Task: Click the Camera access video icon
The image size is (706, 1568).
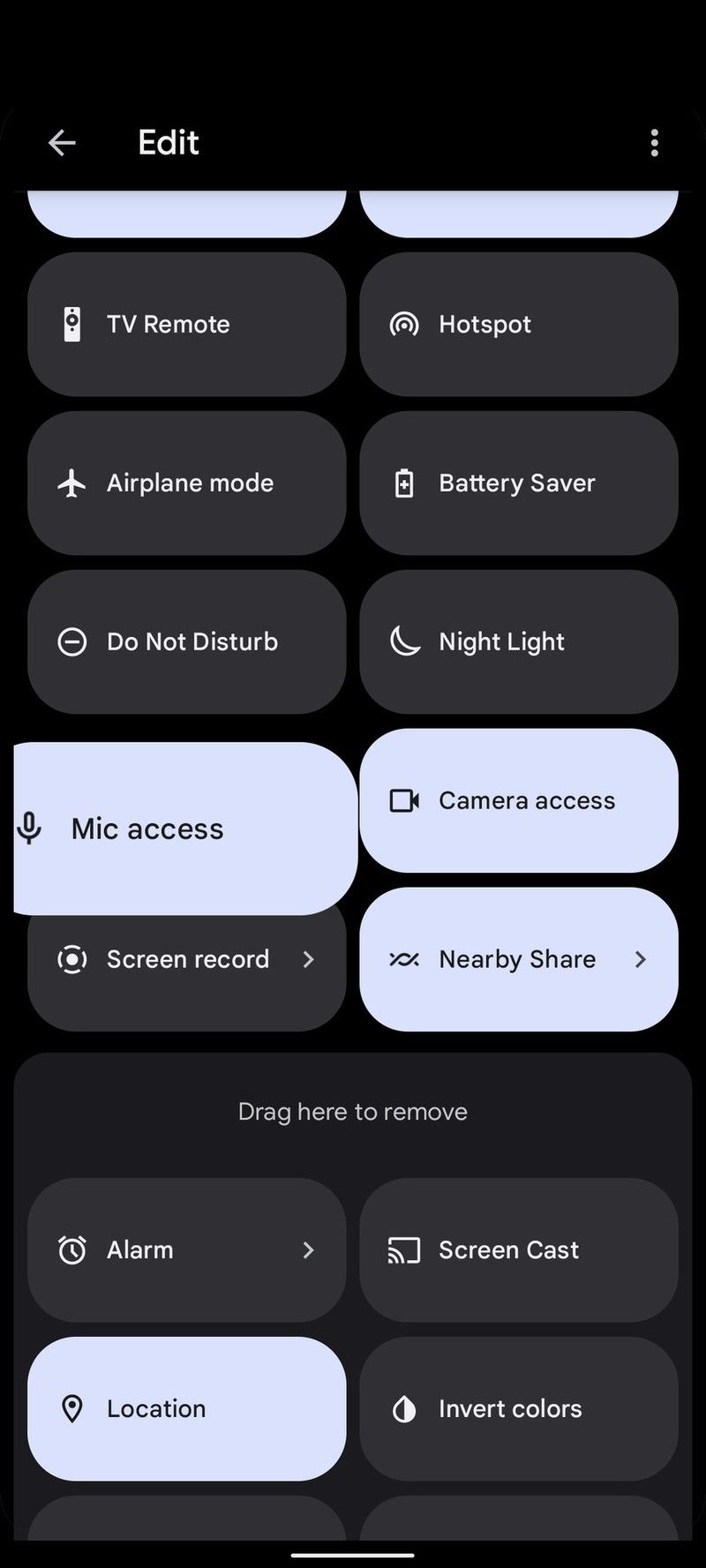Action: pos(403,800)
